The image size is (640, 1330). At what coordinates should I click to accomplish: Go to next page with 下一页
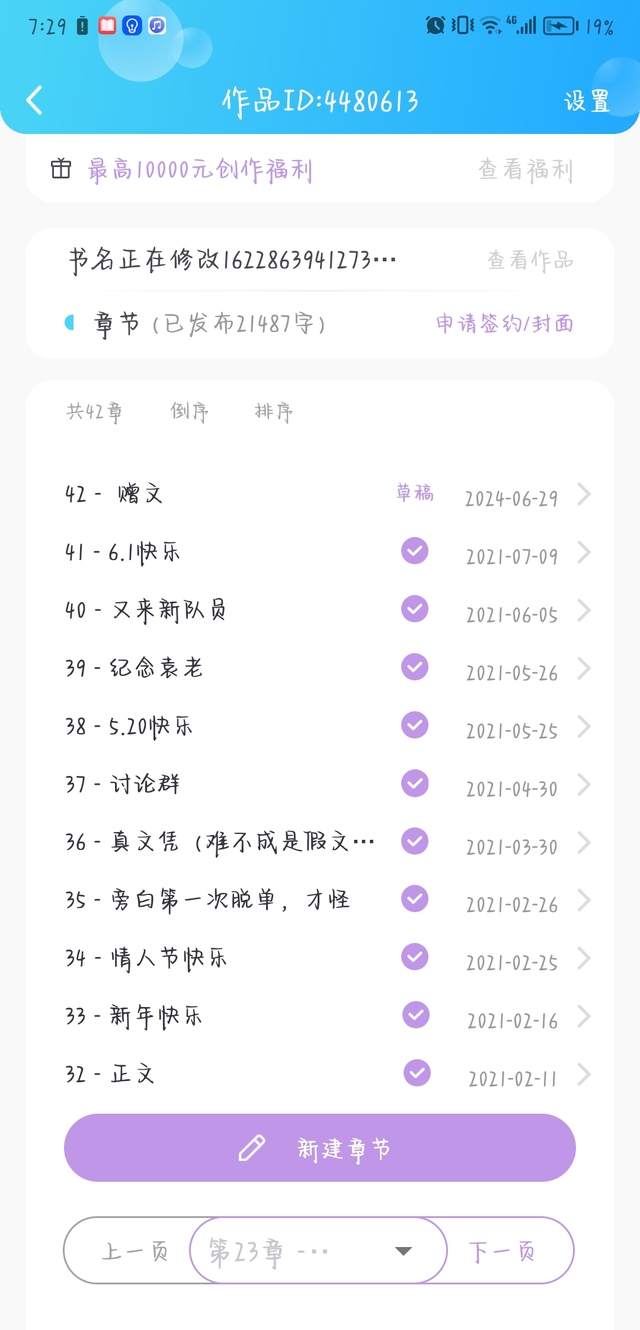[503, 1251]
